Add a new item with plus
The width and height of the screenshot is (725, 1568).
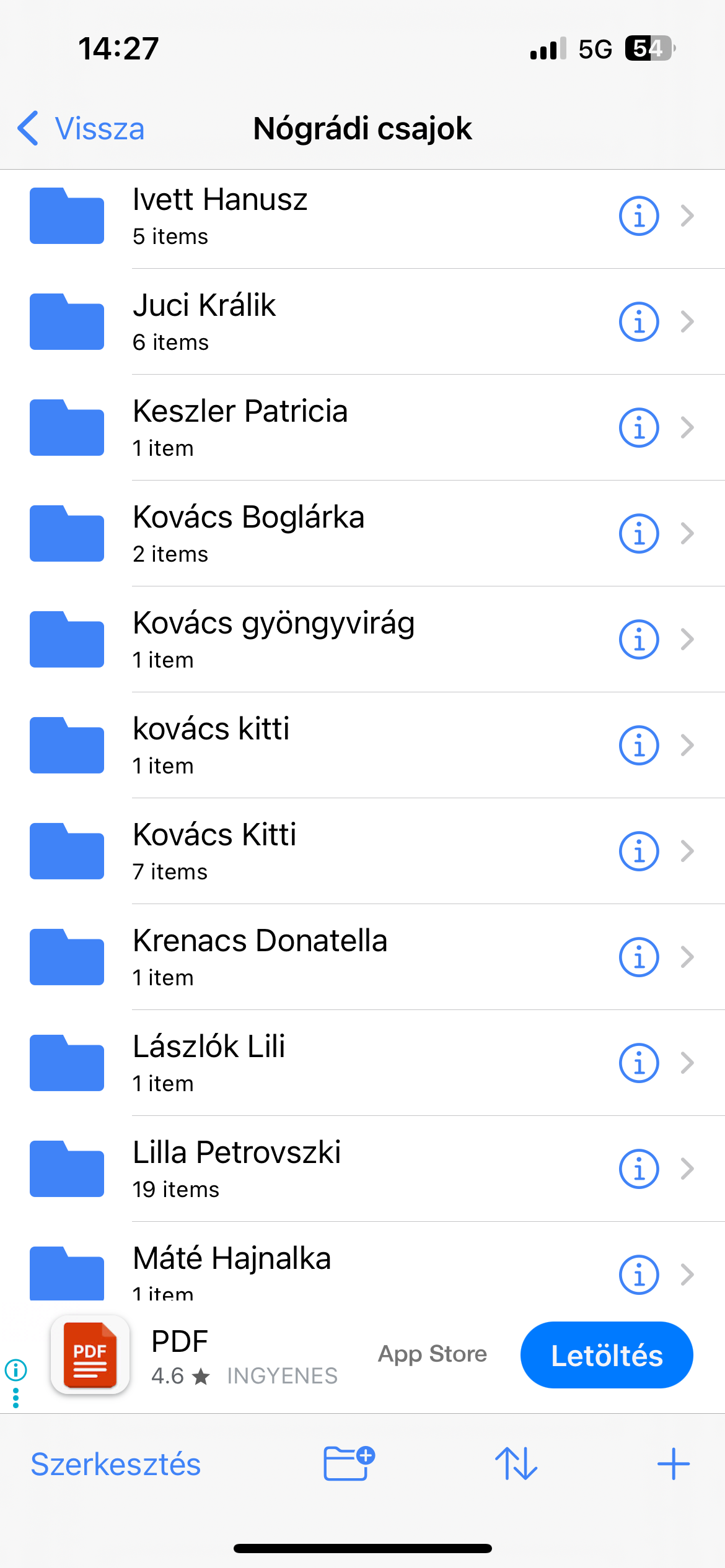[673, 1464]
